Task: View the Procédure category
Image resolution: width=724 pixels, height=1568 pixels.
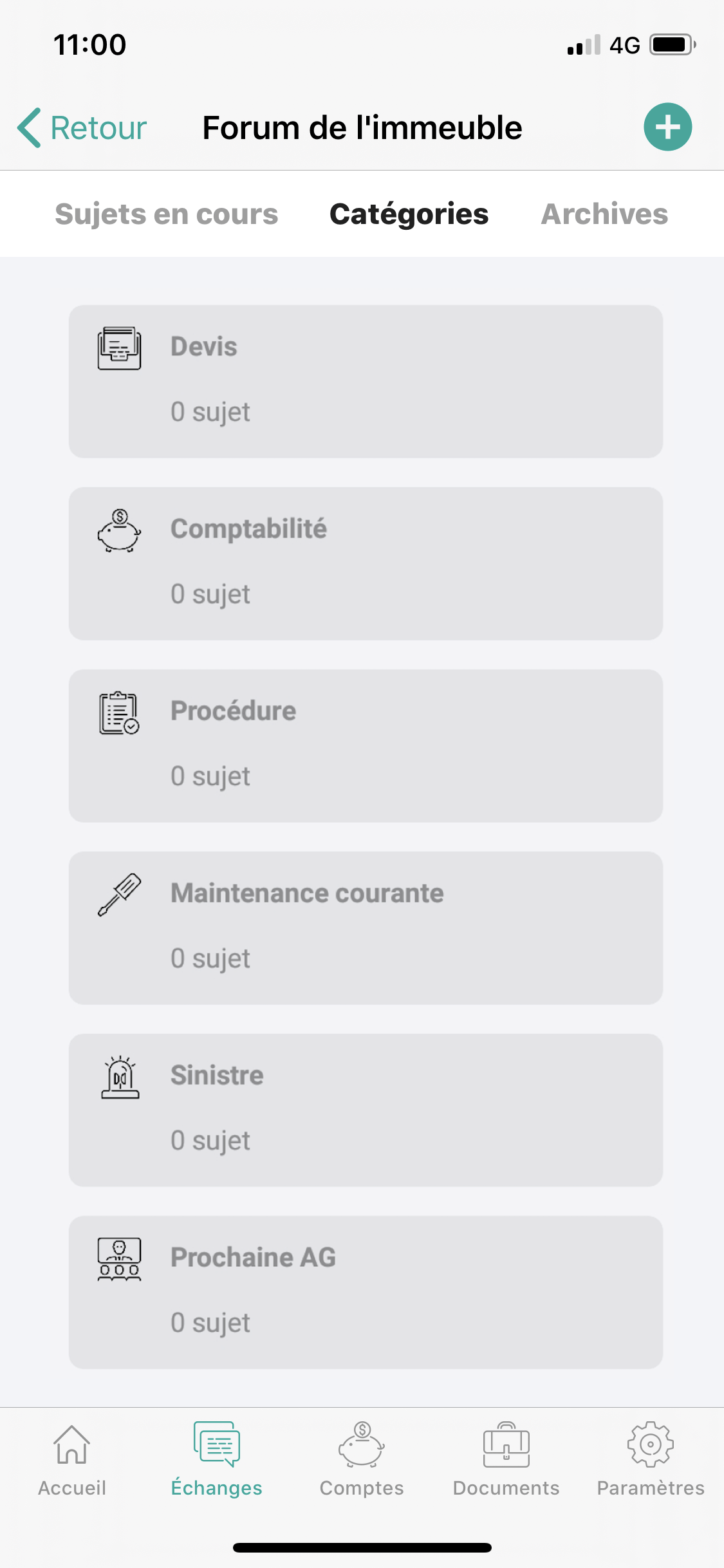Action: pyautogui.click(x=366, y=746)
